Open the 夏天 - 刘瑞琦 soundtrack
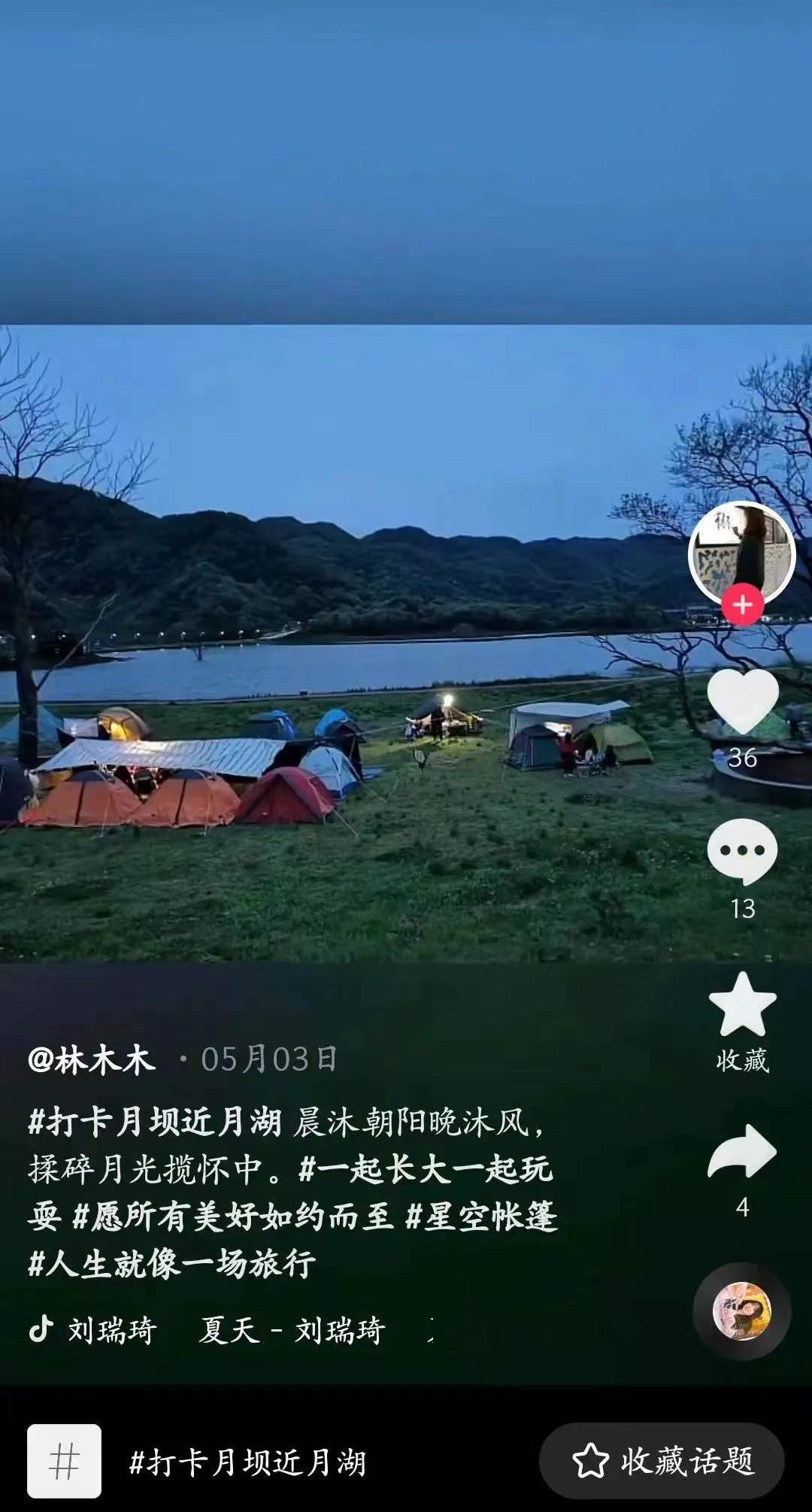 [292, 1330]
